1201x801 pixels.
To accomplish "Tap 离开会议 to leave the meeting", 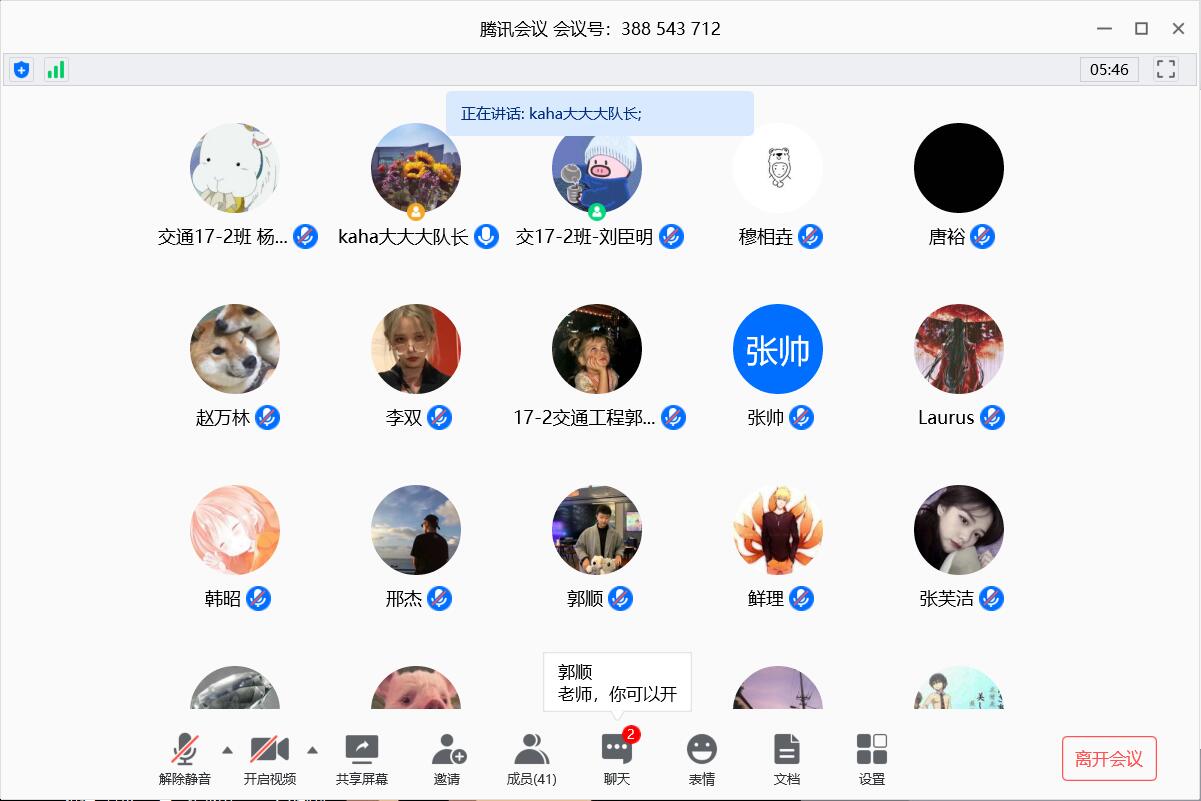I will (1109, 759).
